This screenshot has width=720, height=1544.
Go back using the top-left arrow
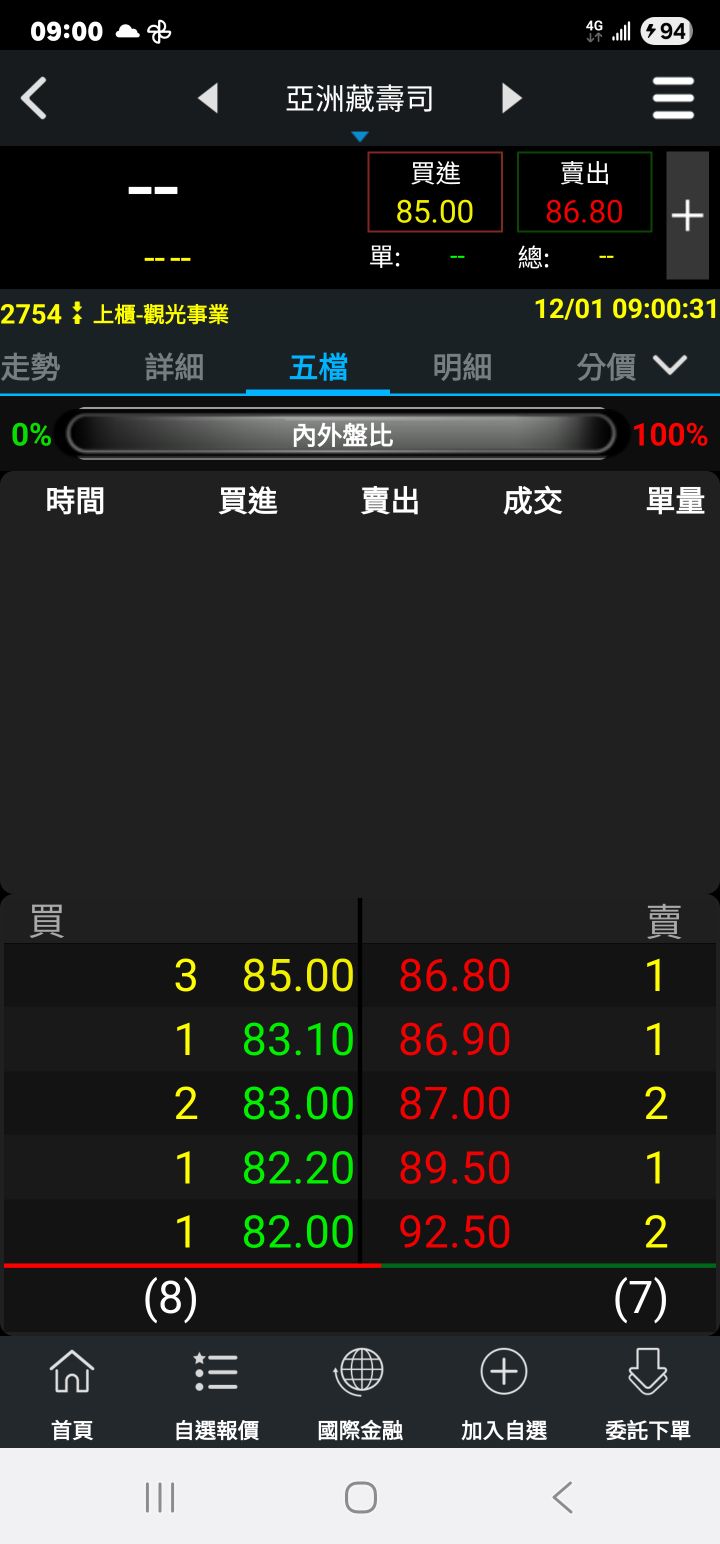tap(34, 99)
